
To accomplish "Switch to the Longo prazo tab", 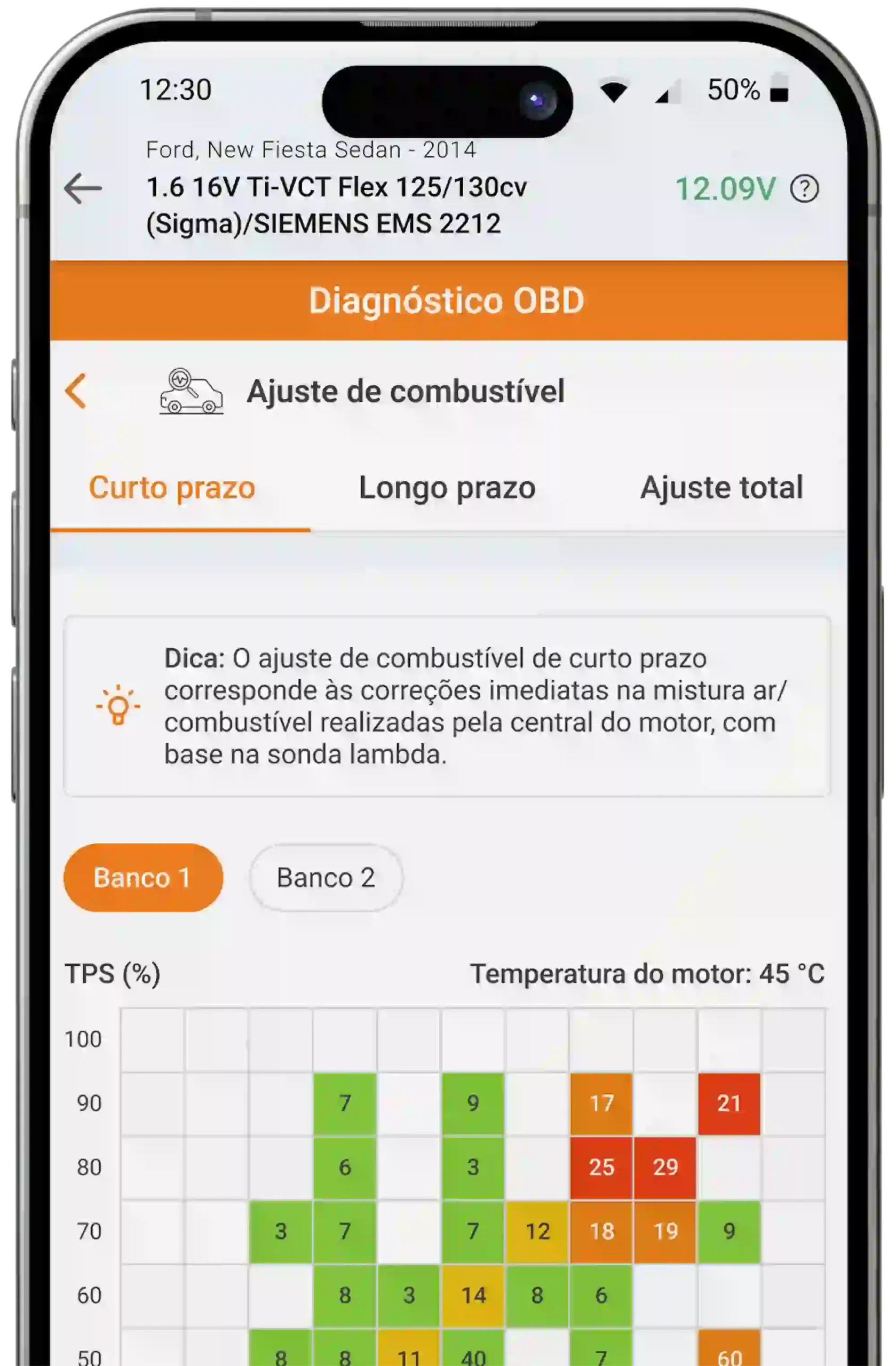I will (447, 488).
